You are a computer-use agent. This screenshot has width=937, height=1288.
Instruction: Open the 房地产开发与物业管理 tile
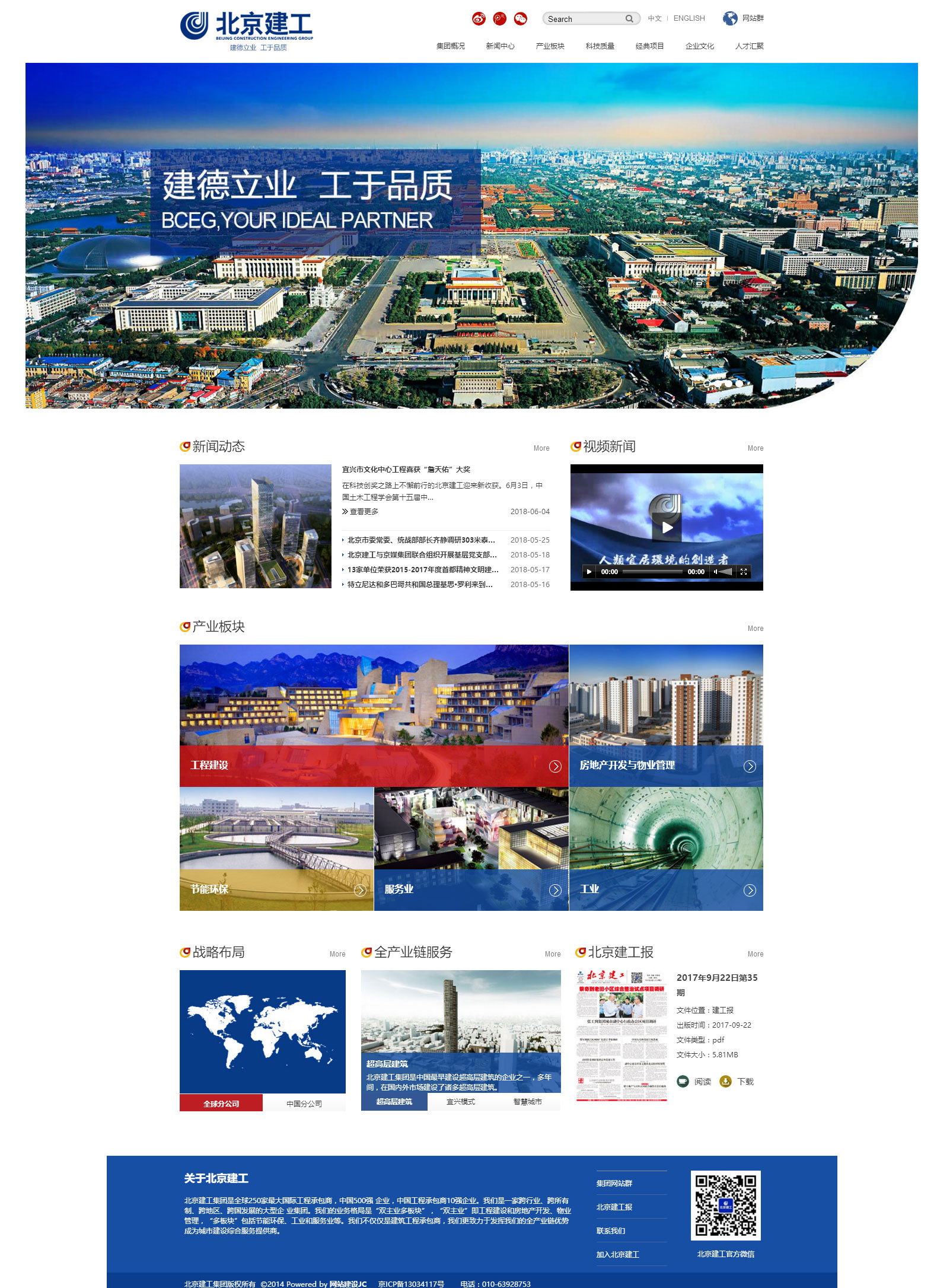click(666, 766)
